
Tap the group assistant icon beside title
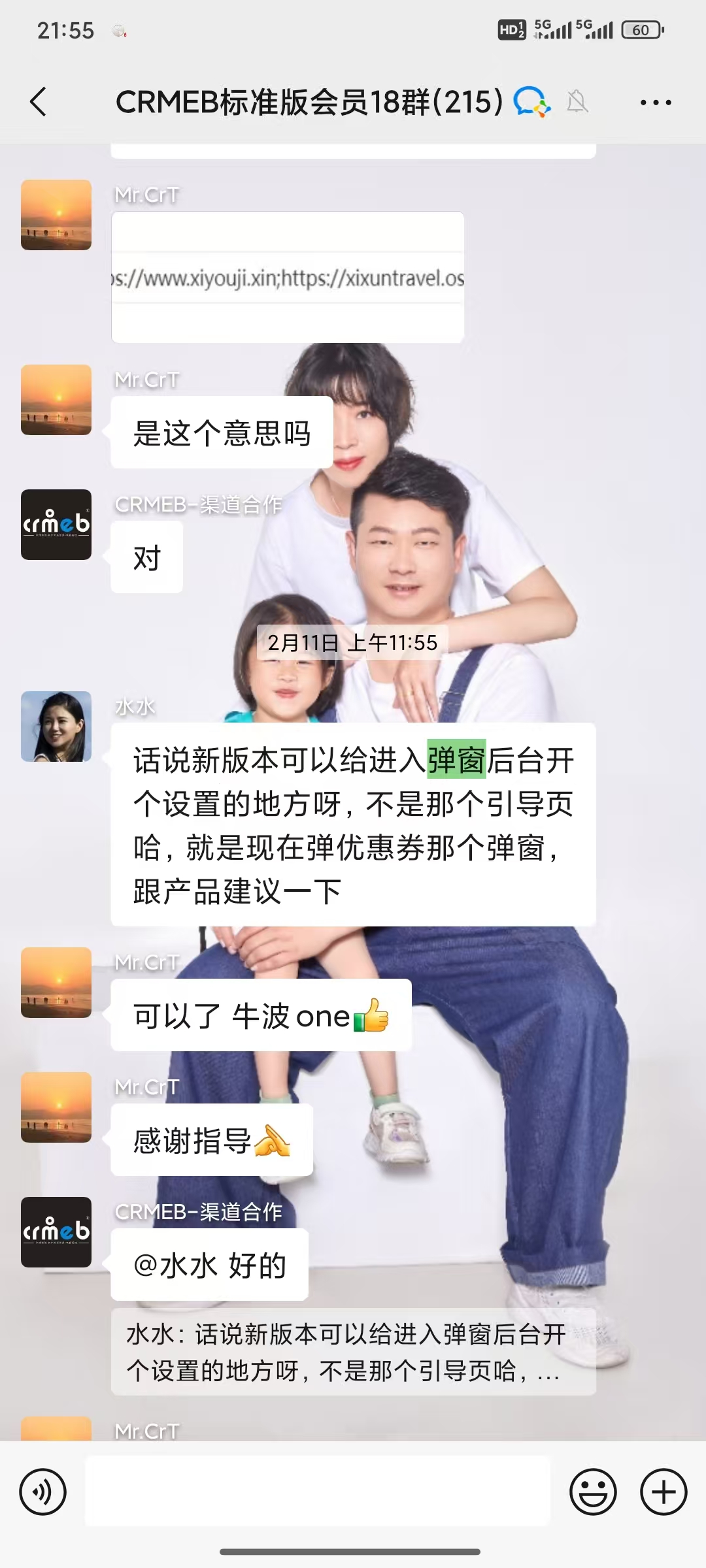(531, 102)
